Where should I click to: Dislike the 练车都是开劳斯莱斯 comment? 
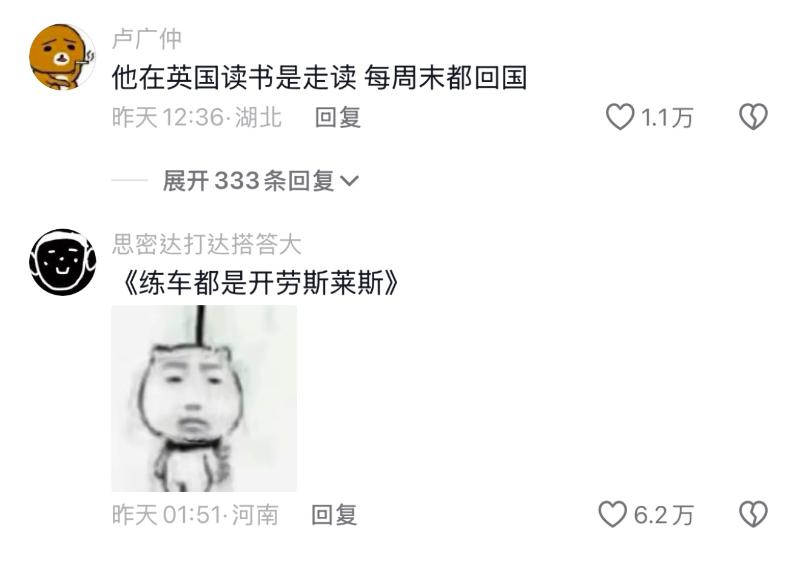click(752, 515)
